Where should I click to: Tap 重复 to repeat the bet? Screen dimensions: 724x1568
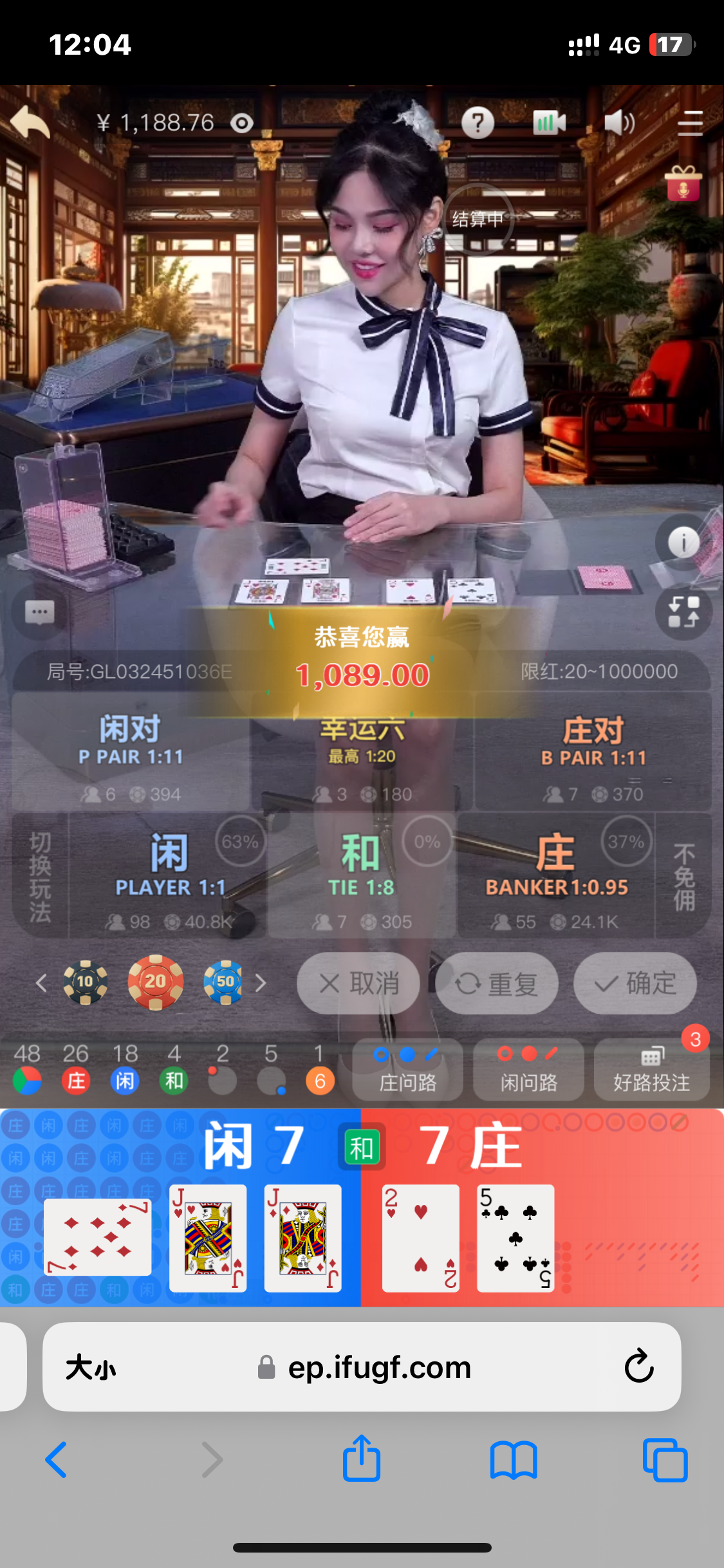(x=496, y=983)
